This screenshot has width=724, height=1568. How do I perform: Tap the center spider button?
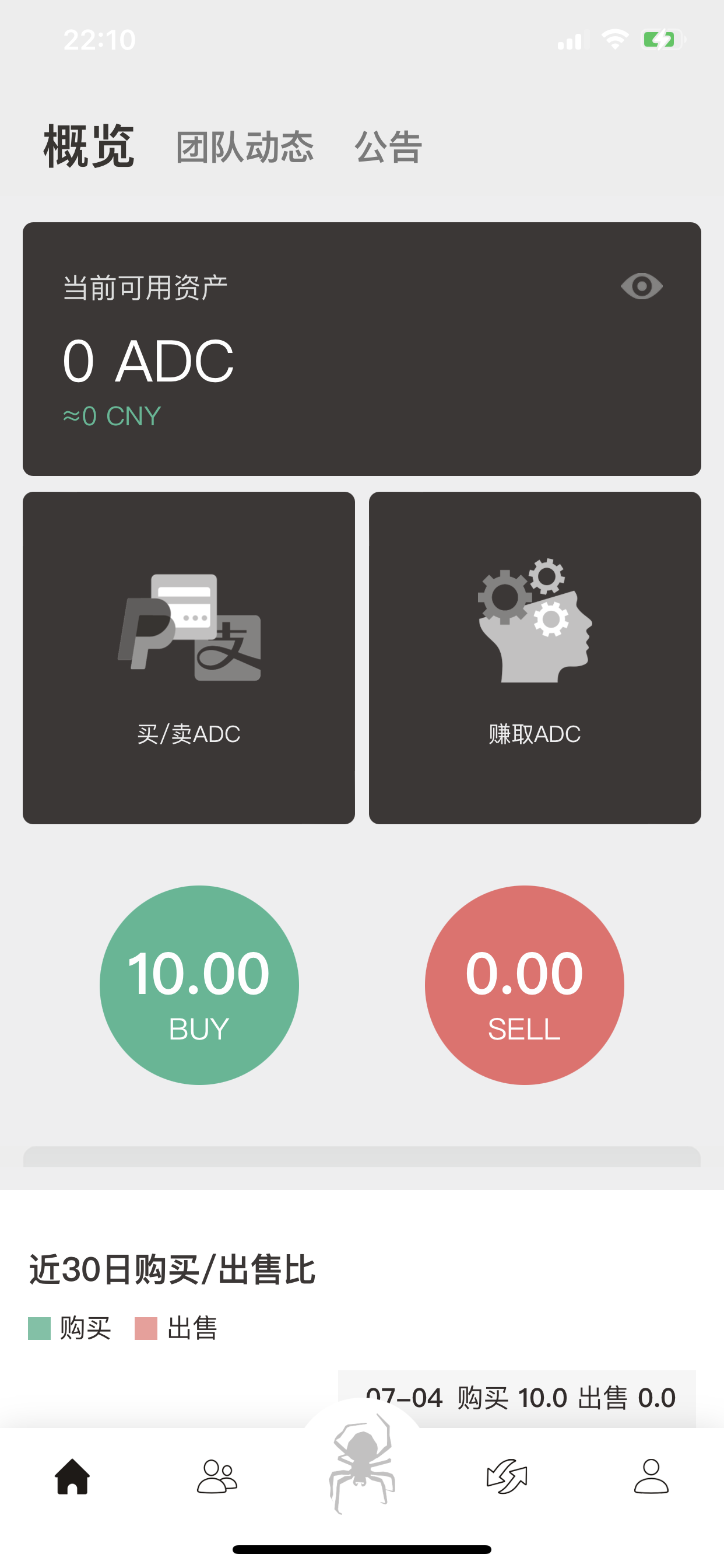tap(362, 1465)
